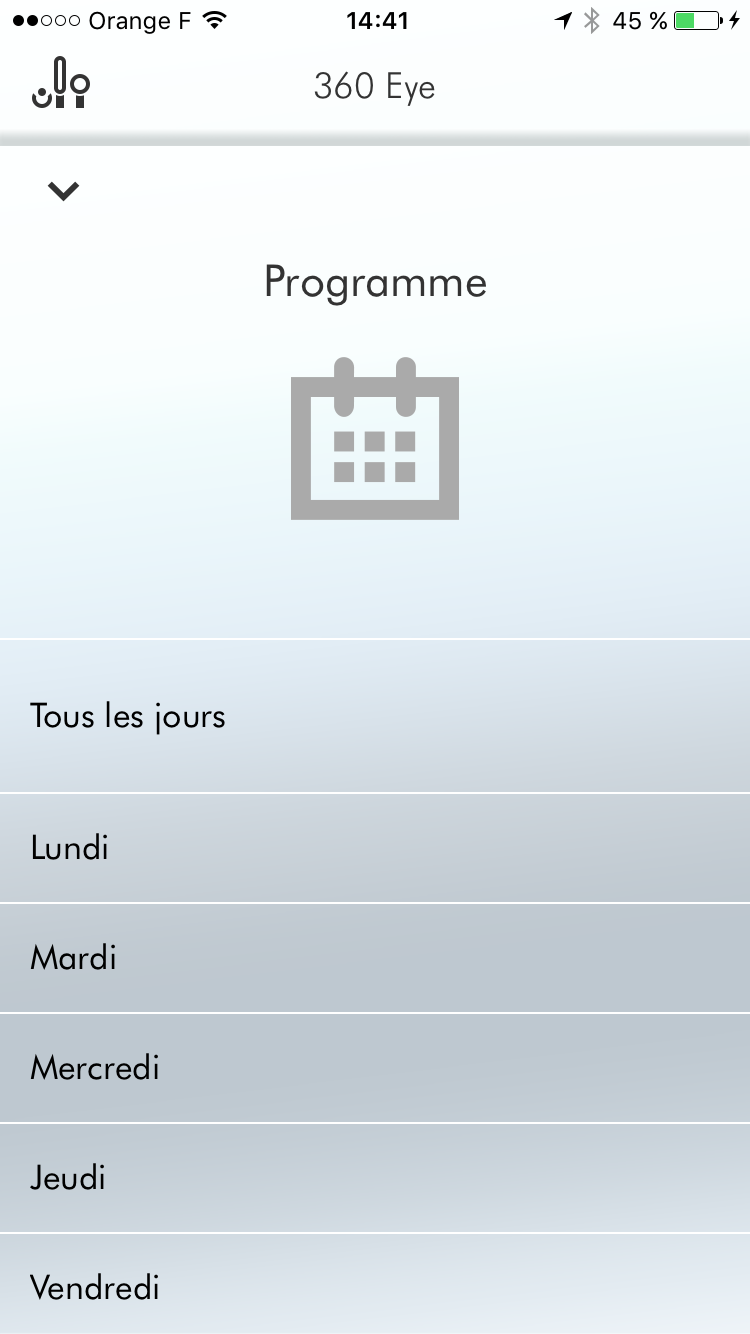The image size is (750, 1334).
Task: Open the Lundi schedule row
Action: [x=375, y=848]
